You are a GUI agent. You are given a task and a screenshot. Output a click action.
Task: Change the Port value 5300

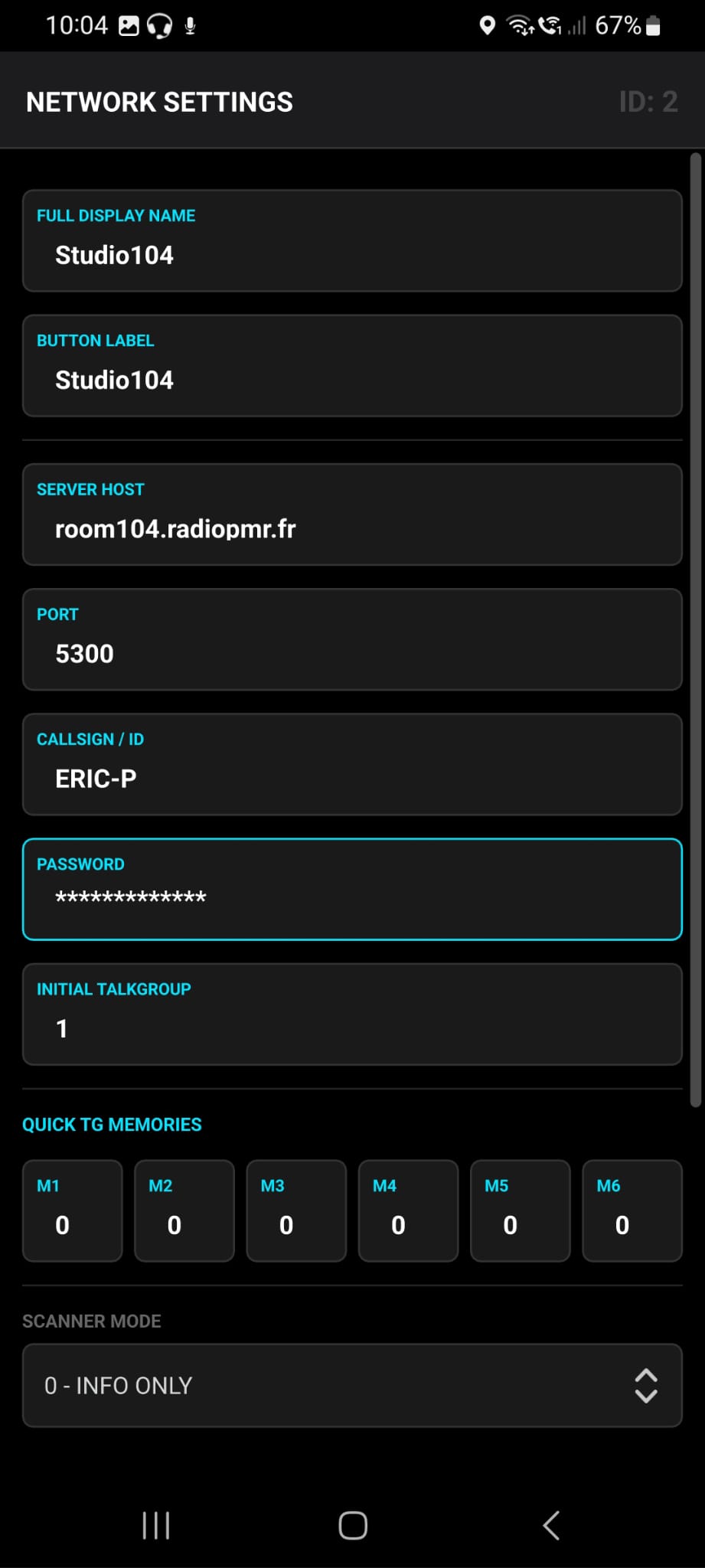pyautogui.click(x=352, y=653)
